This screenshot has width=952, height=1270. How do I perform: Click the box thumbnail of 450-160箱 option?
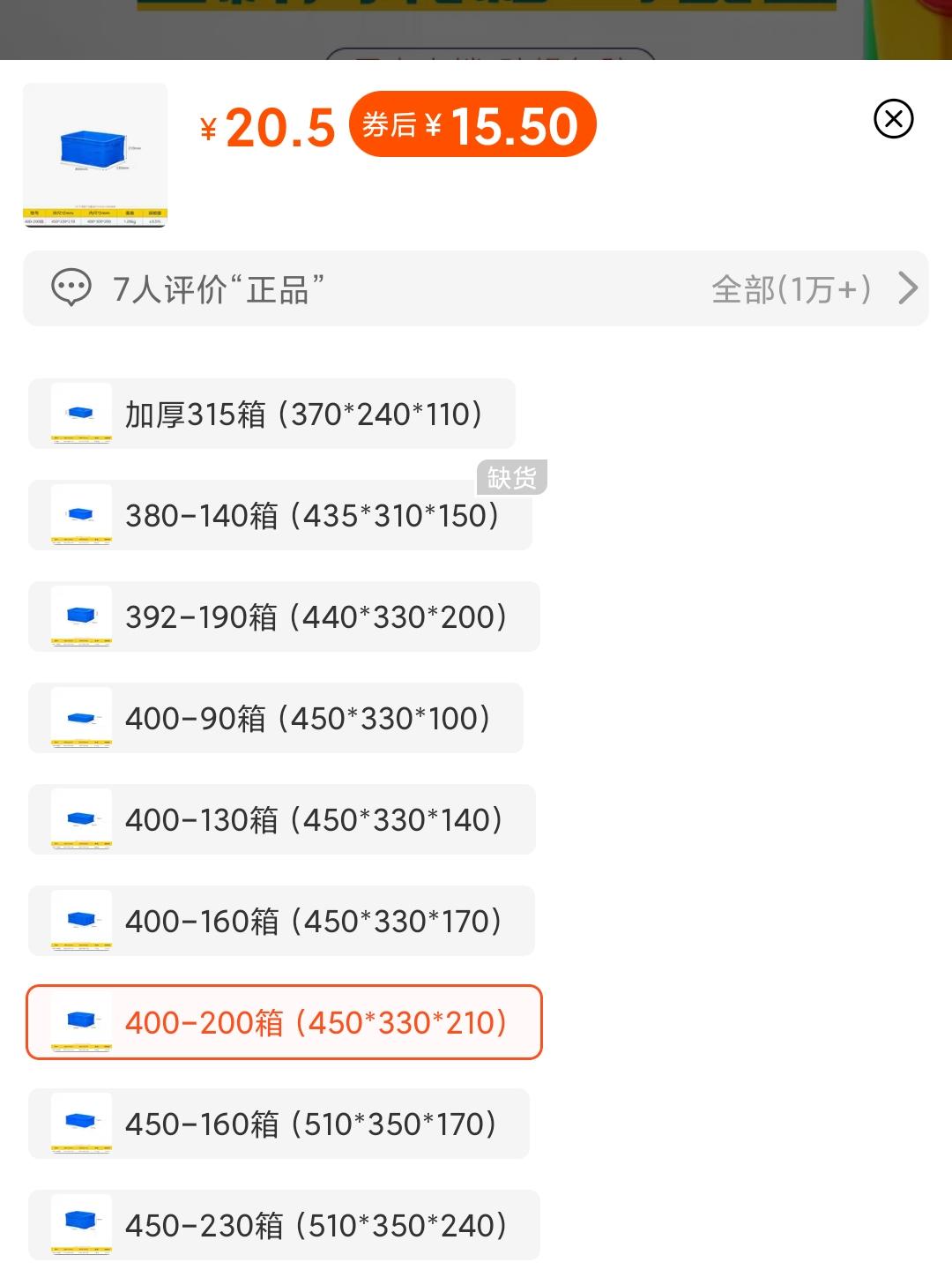point(81,1124)
